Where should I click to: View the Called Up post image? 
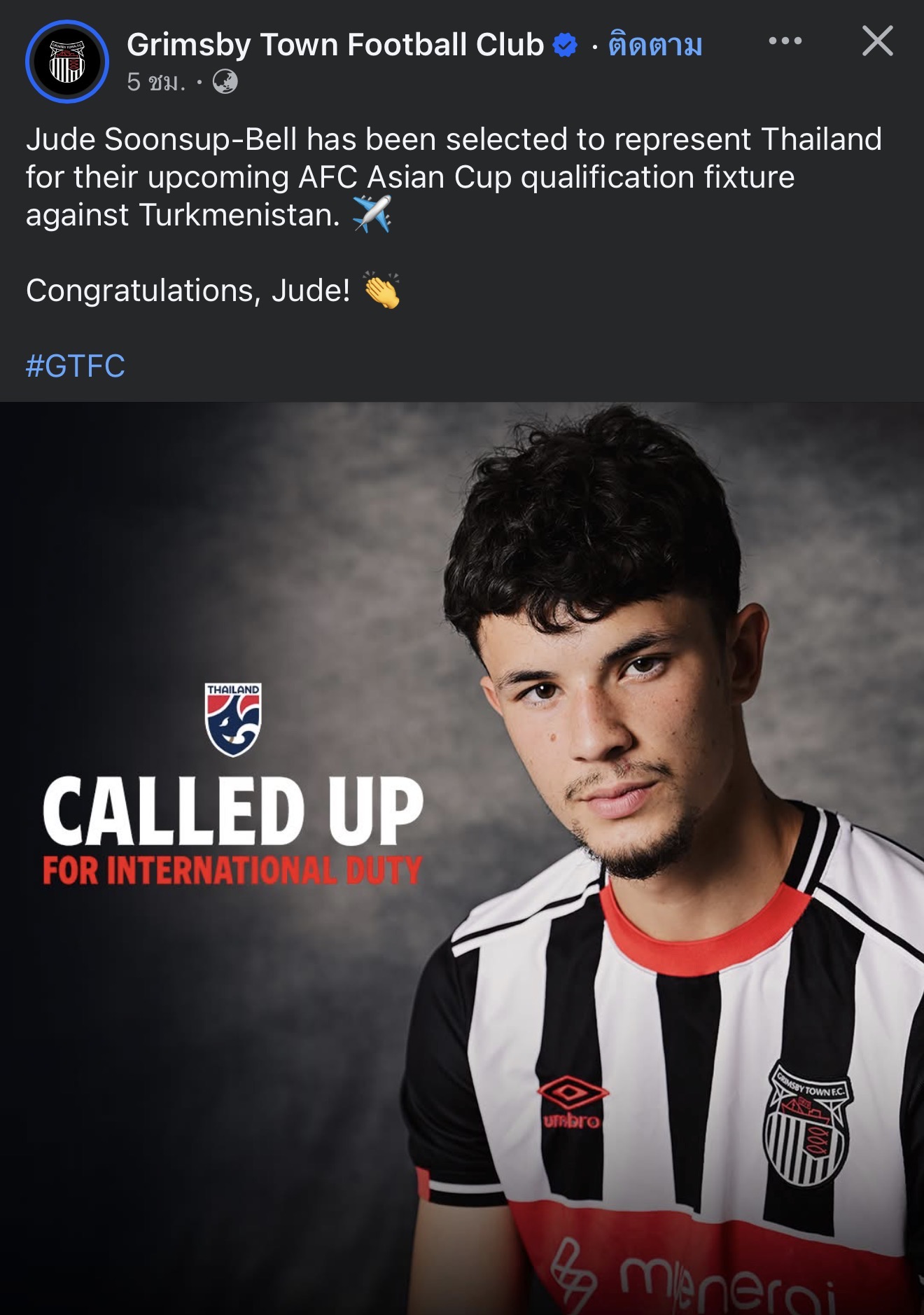[x=462, y=858]
